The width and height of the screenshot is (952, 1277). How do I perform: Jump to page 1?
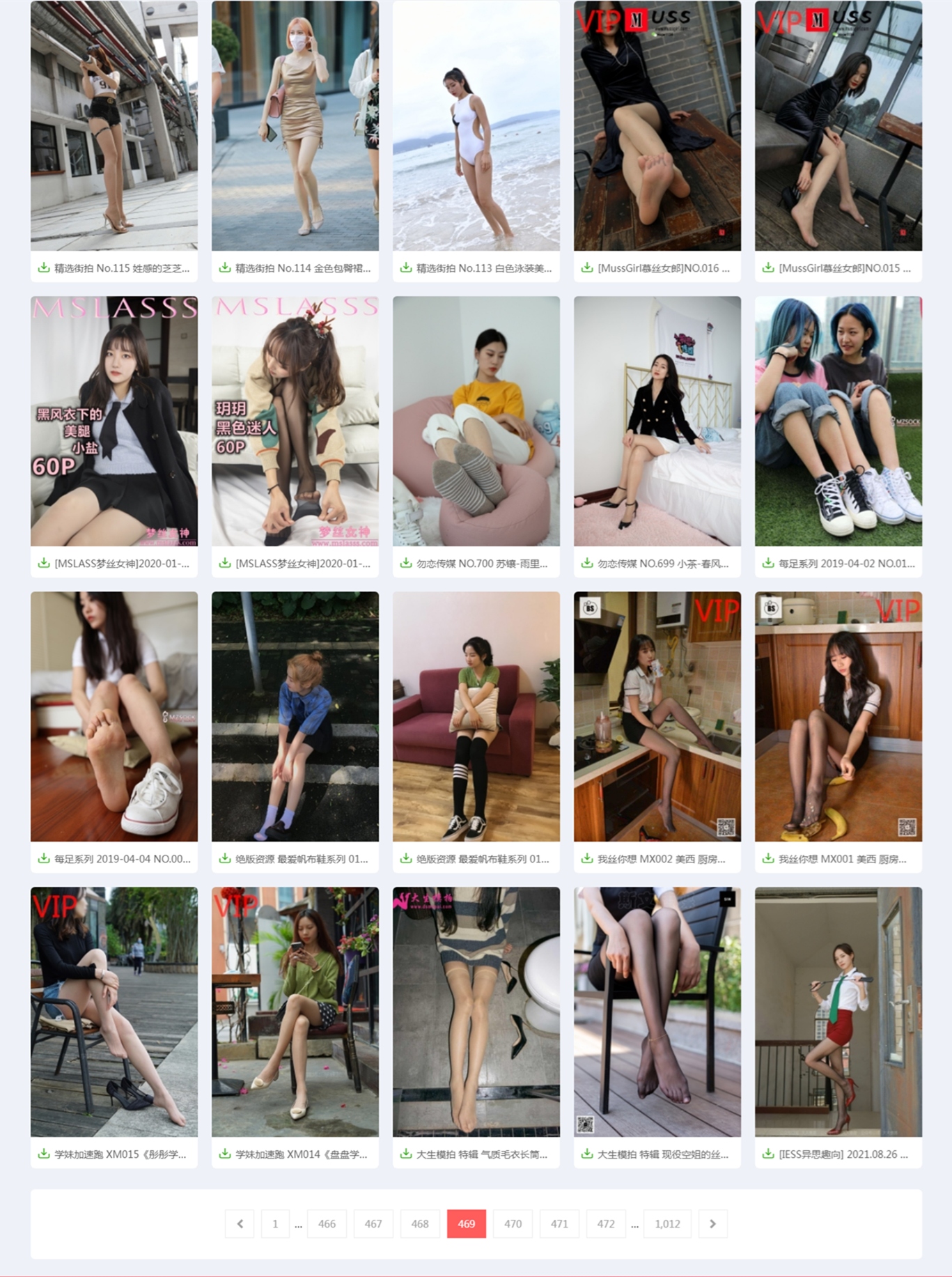[x=275, y=1223]
